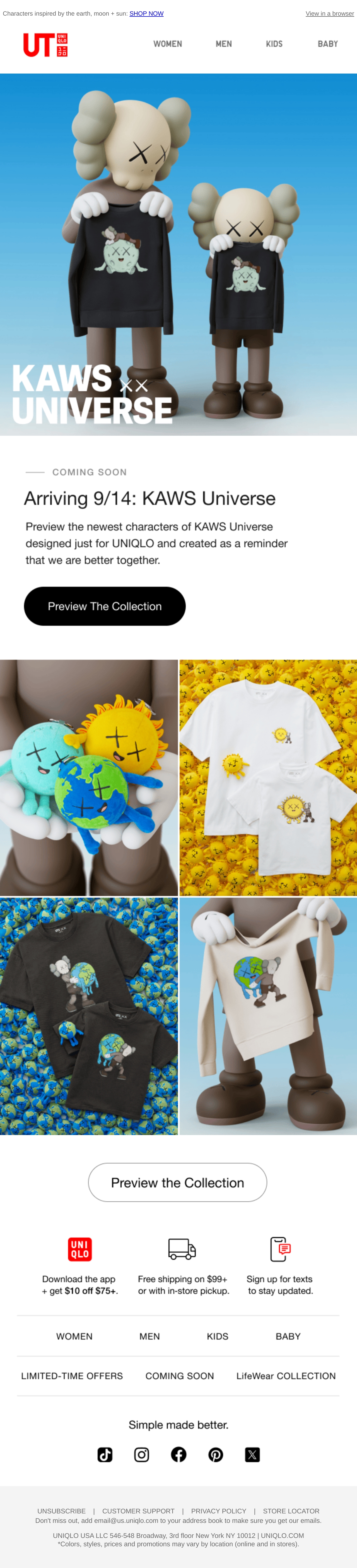Open COMING SOON in the footer

[x=180, y=1376]
